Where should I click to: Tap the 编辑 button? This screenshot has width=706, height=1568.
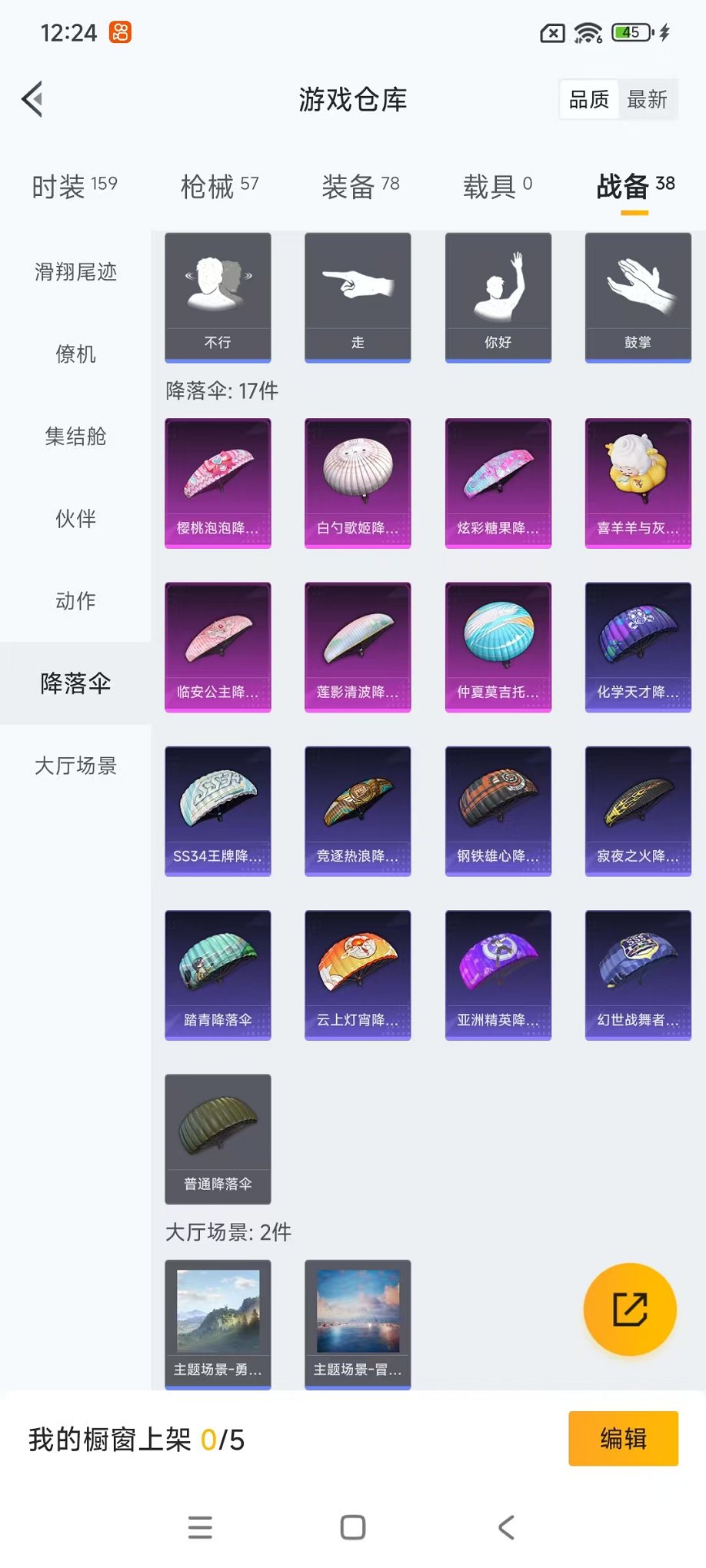(623, 1438)
